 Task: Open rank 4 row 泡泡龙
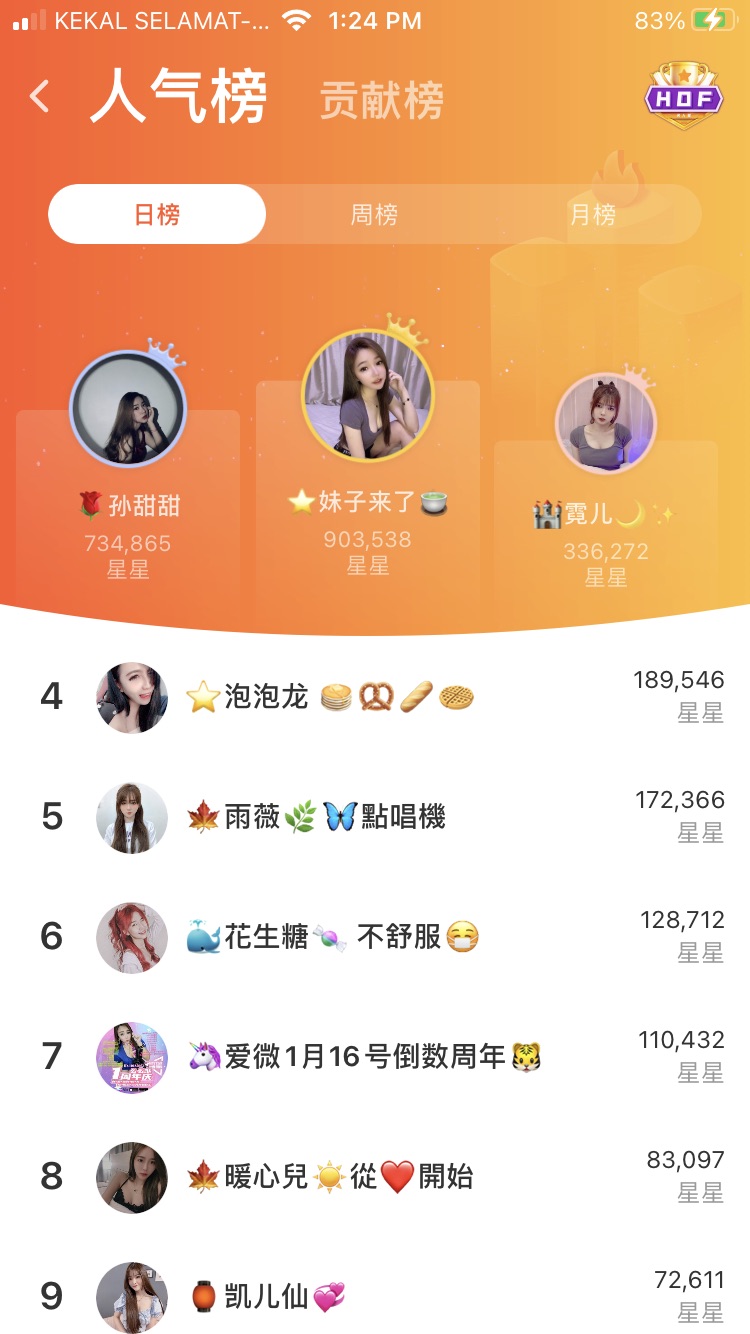coord(375,697)
